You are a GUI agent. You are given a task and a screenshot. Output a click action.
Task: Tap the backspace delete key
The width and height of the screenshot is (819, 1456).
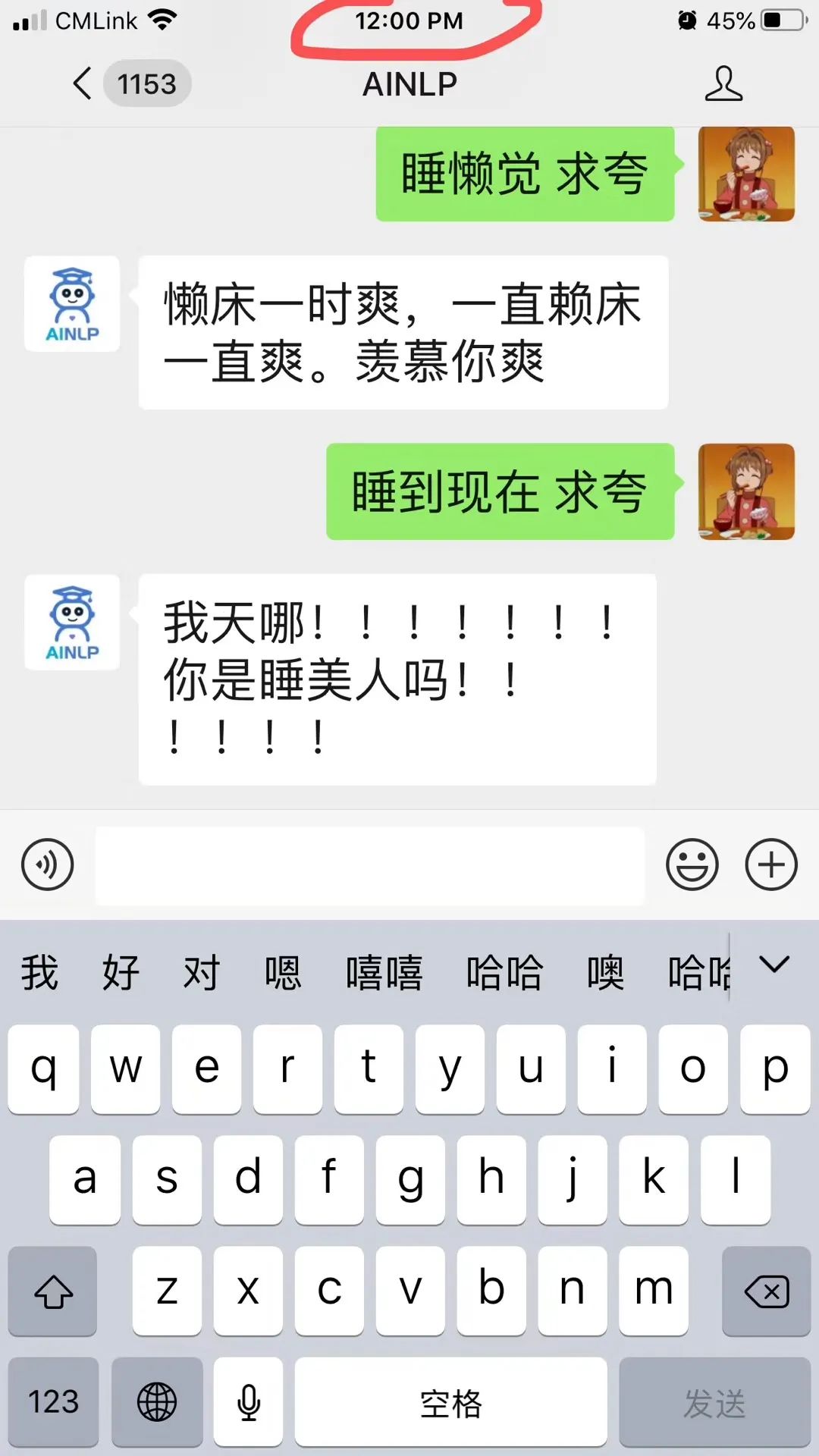(x=766, y=1291)
